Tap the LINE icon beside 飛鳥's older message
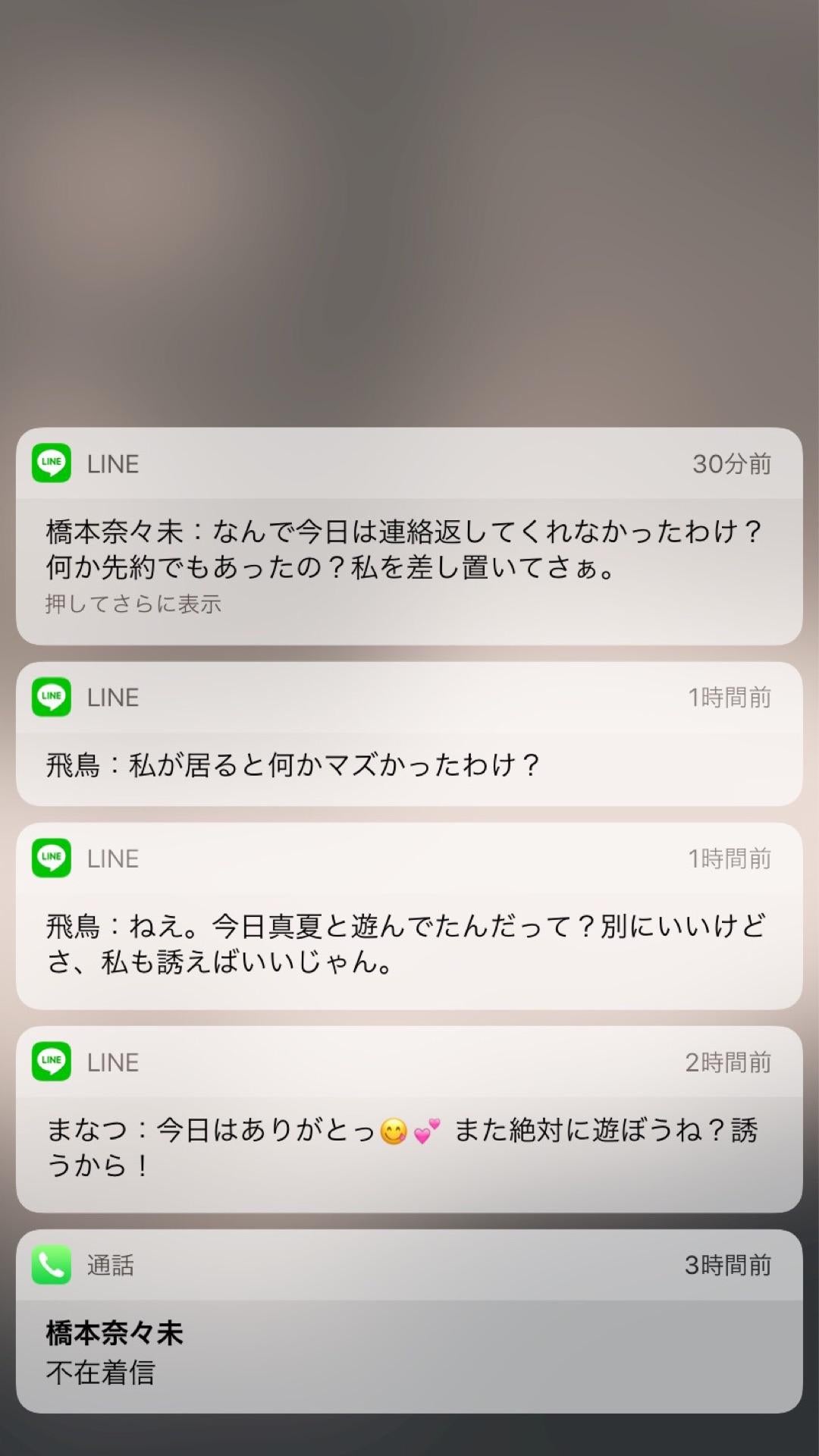 pos(51,858)
